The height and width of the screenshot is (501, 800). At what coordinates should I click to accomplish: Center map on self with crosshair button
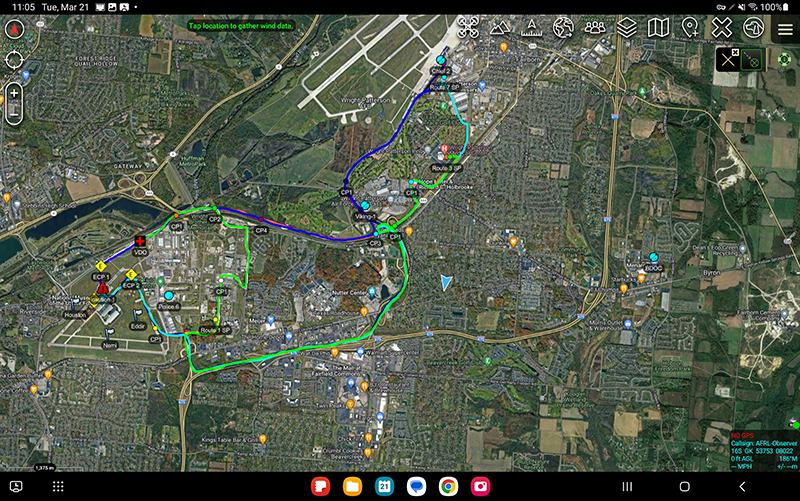(14, 60)
